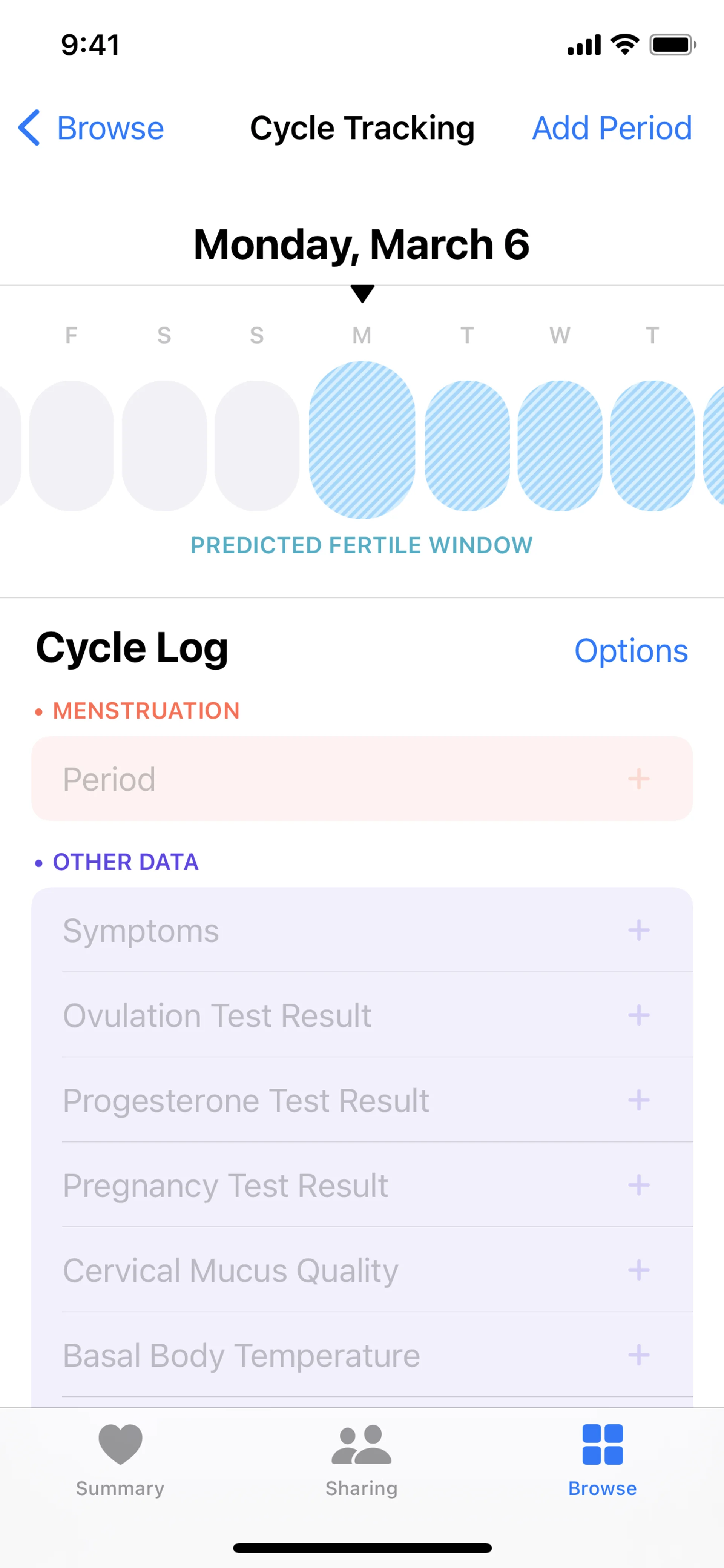The image size is (724, 1568).
Task: Log an Ovulation Test Result
Action: 638,1015
